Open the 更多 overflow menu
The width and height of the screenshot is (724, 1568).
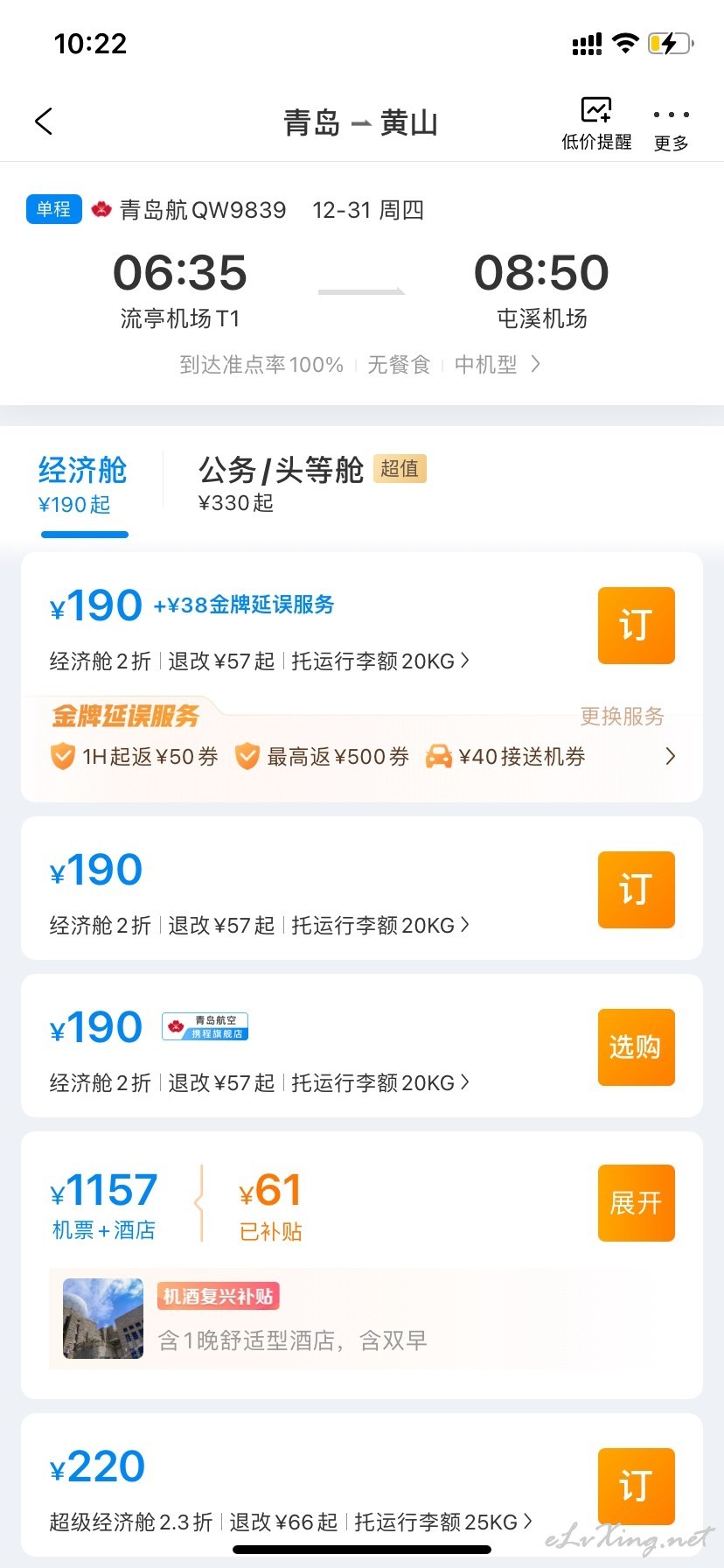pyautogui.click(x=671, y=127)
